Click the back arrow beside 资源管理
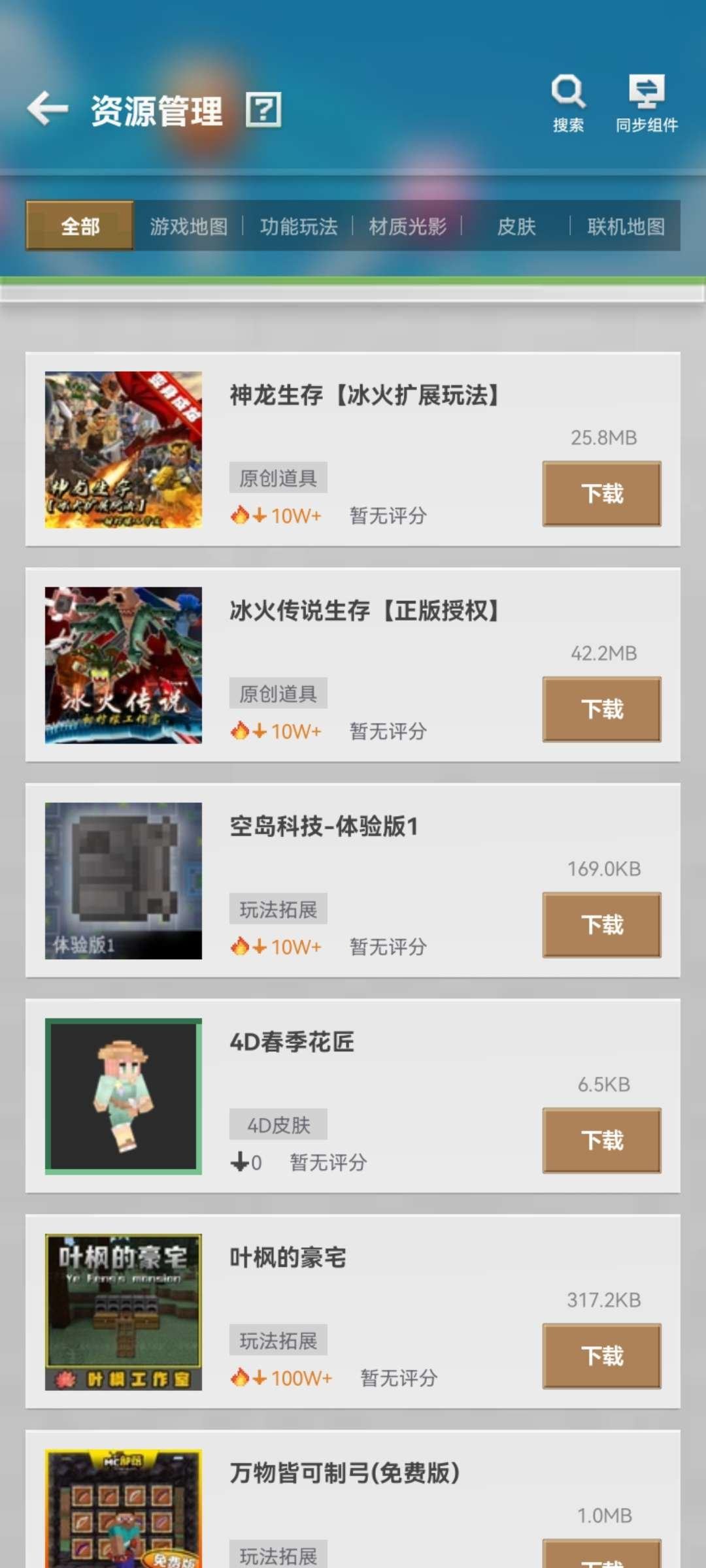706x1568 pixels. point(46,108)
